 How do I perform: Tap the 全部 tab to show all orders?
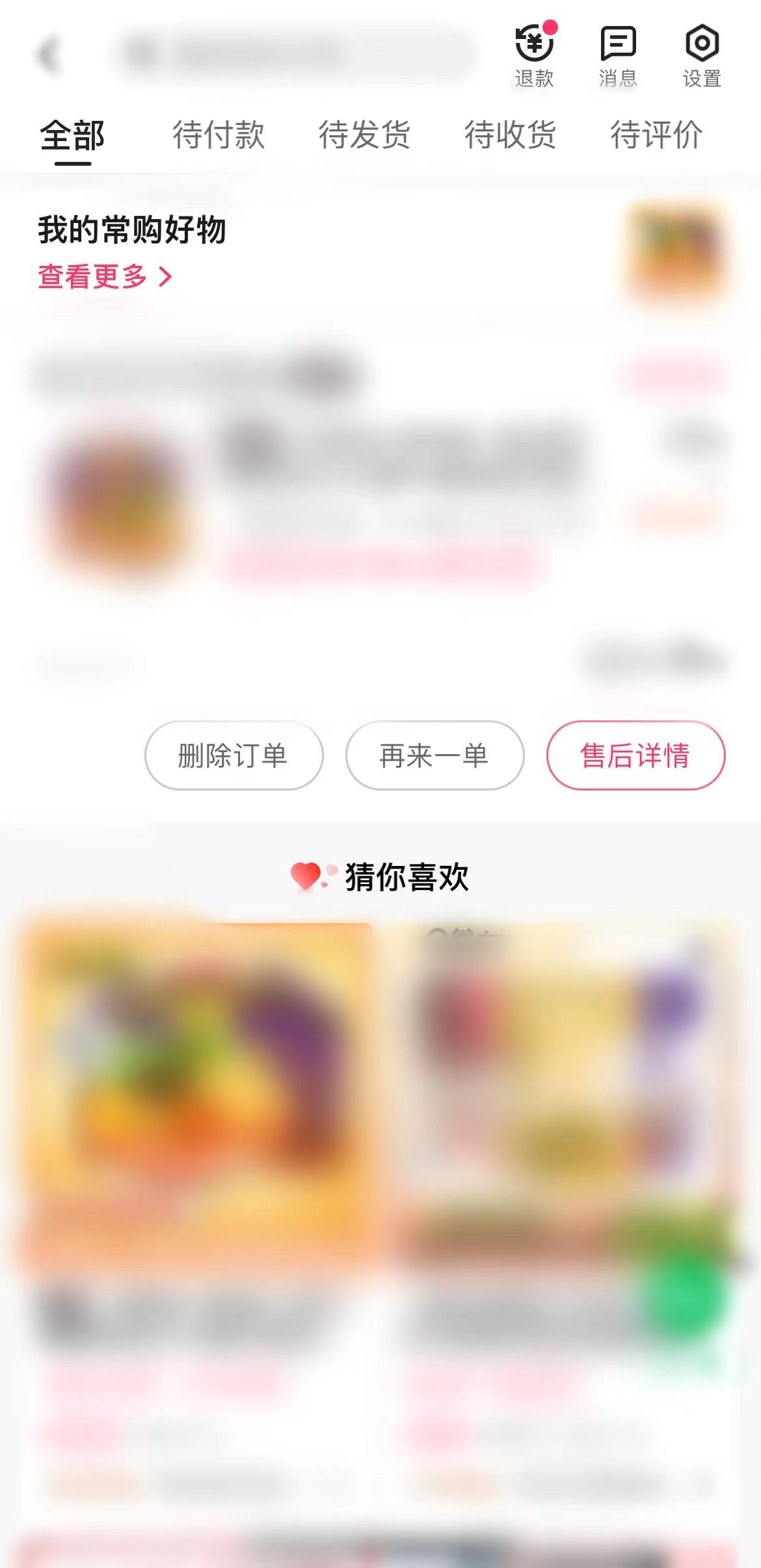(72, 135)
